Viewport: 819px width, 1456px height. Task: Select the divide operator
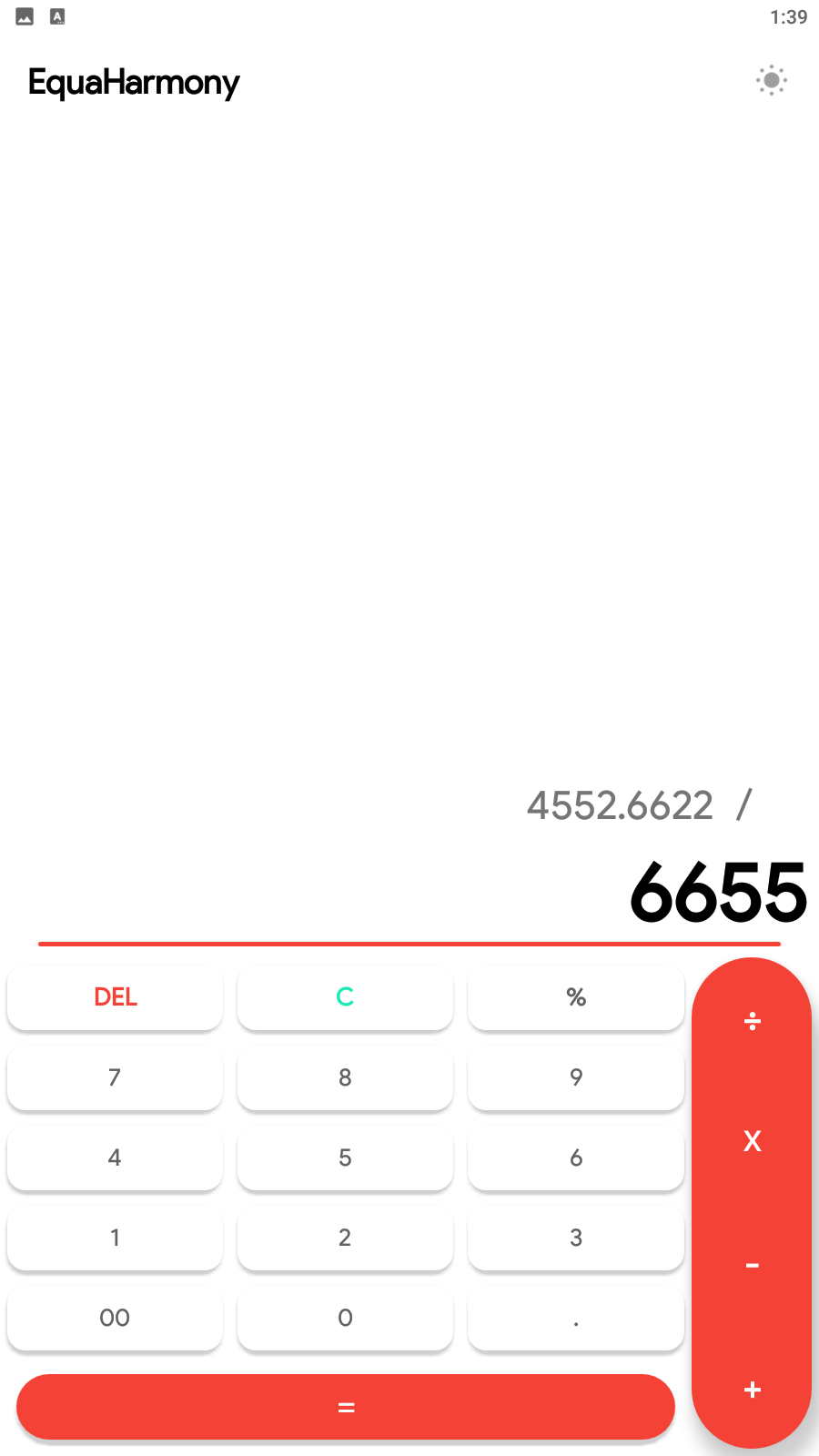point(752,1021)
